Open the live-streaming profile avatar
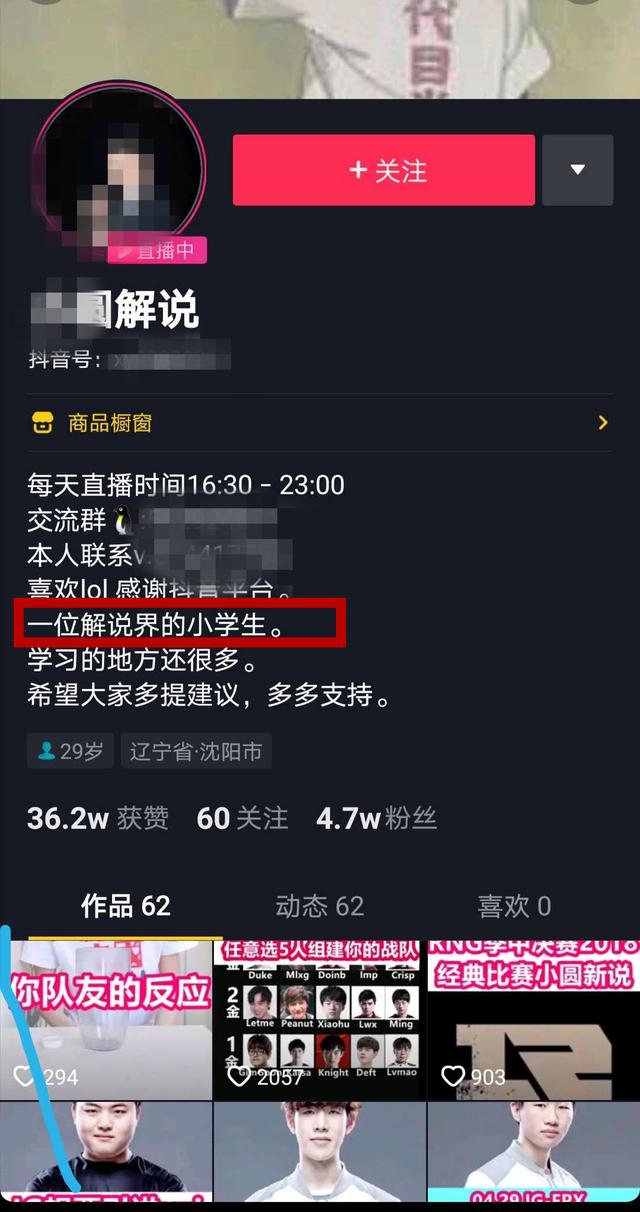Image resolution: width=640 pixels, height=1212 pixels. 119,171
